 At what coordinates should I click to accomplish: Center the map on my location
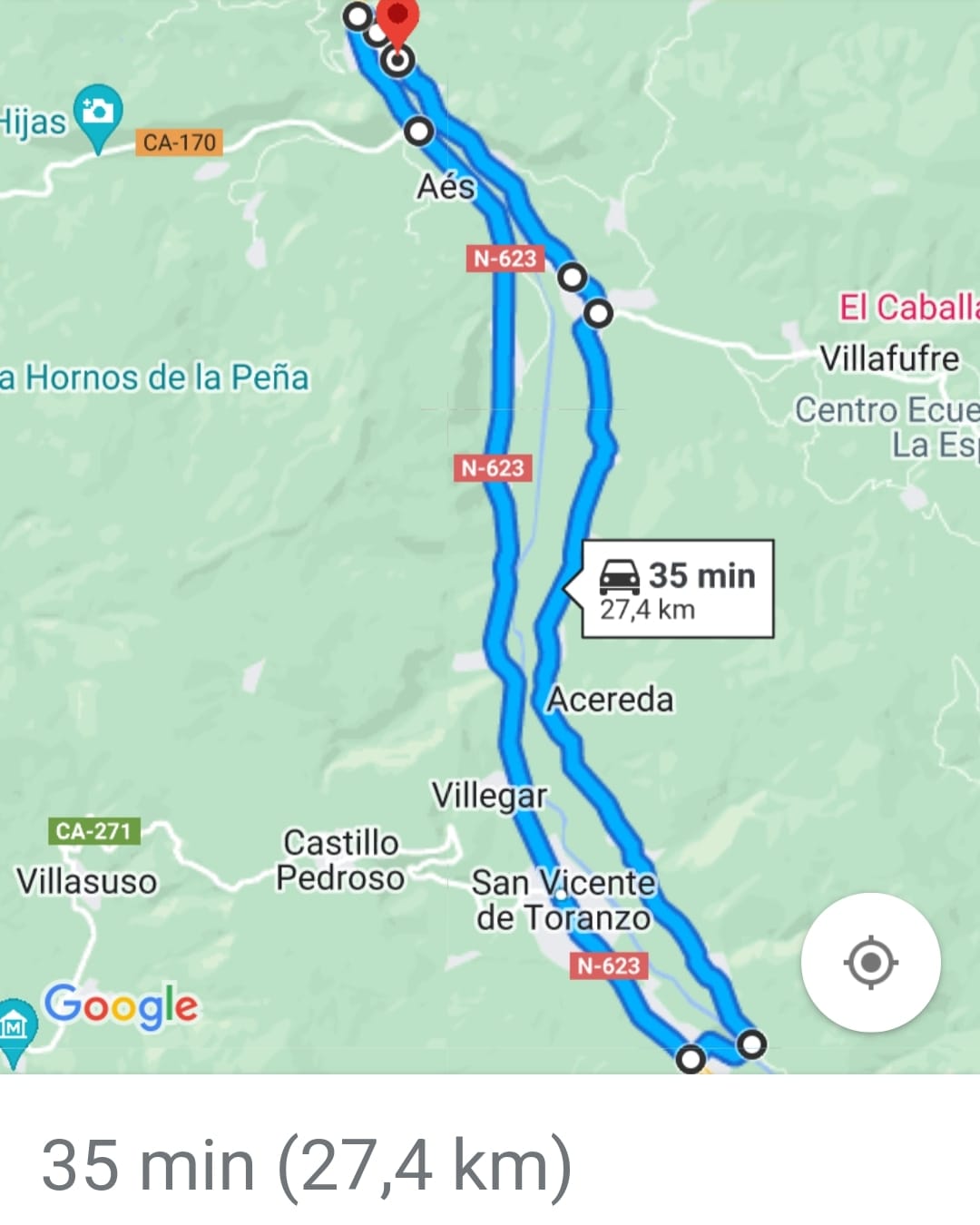pos(870,962)
